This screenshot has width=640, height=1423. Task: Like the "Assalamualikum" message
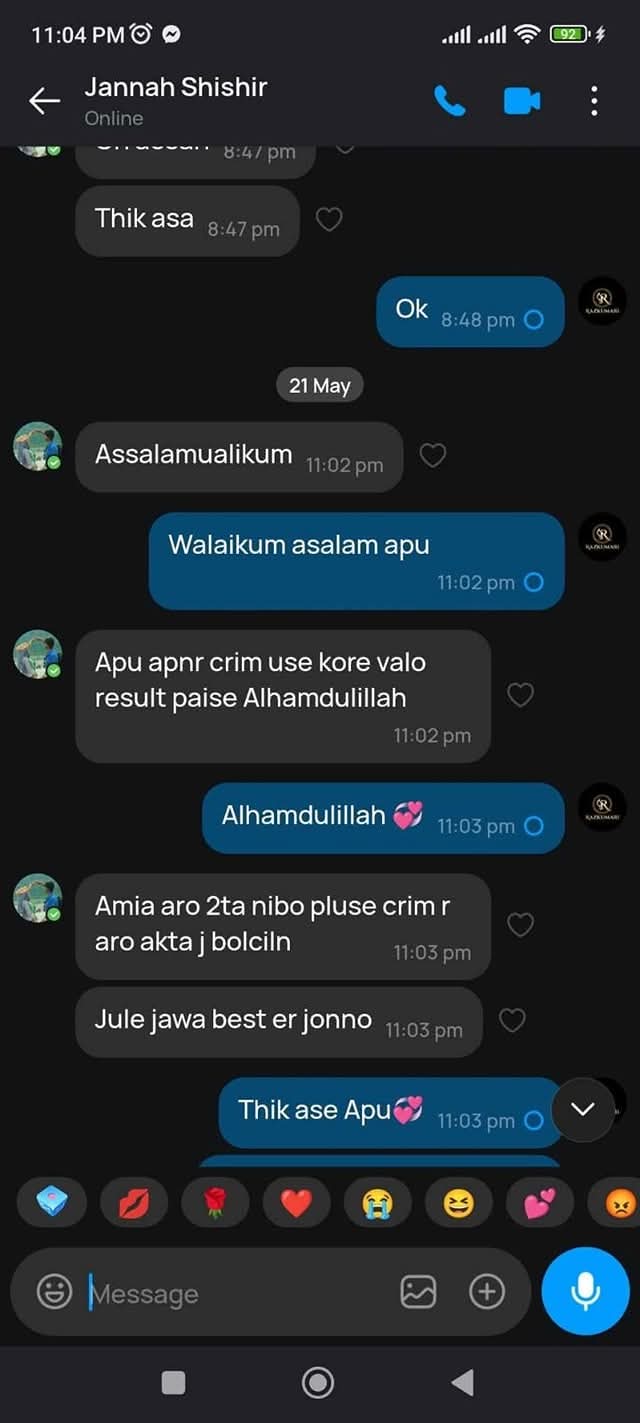tap(432, 455)
